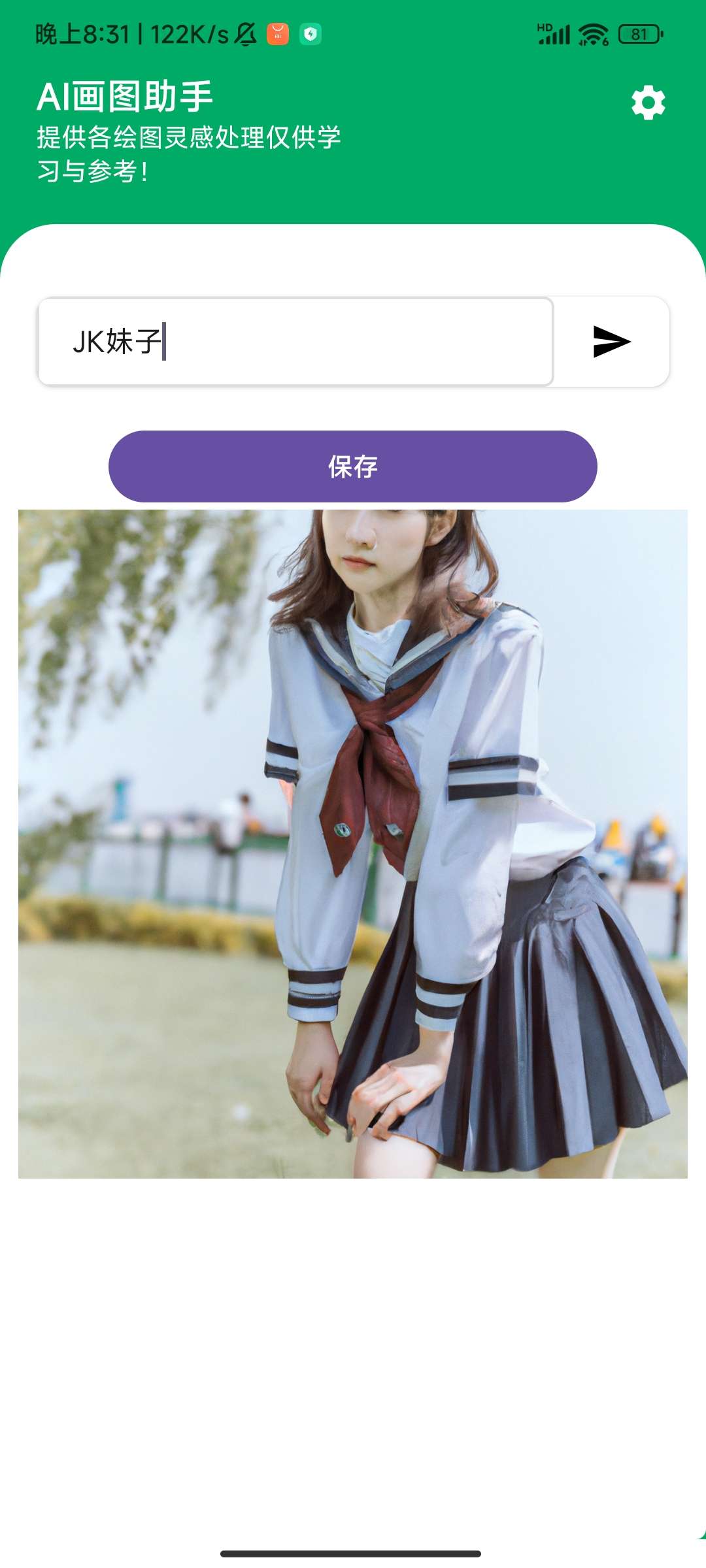Focus the prompt field containing JK妹子

pos(295,342)
